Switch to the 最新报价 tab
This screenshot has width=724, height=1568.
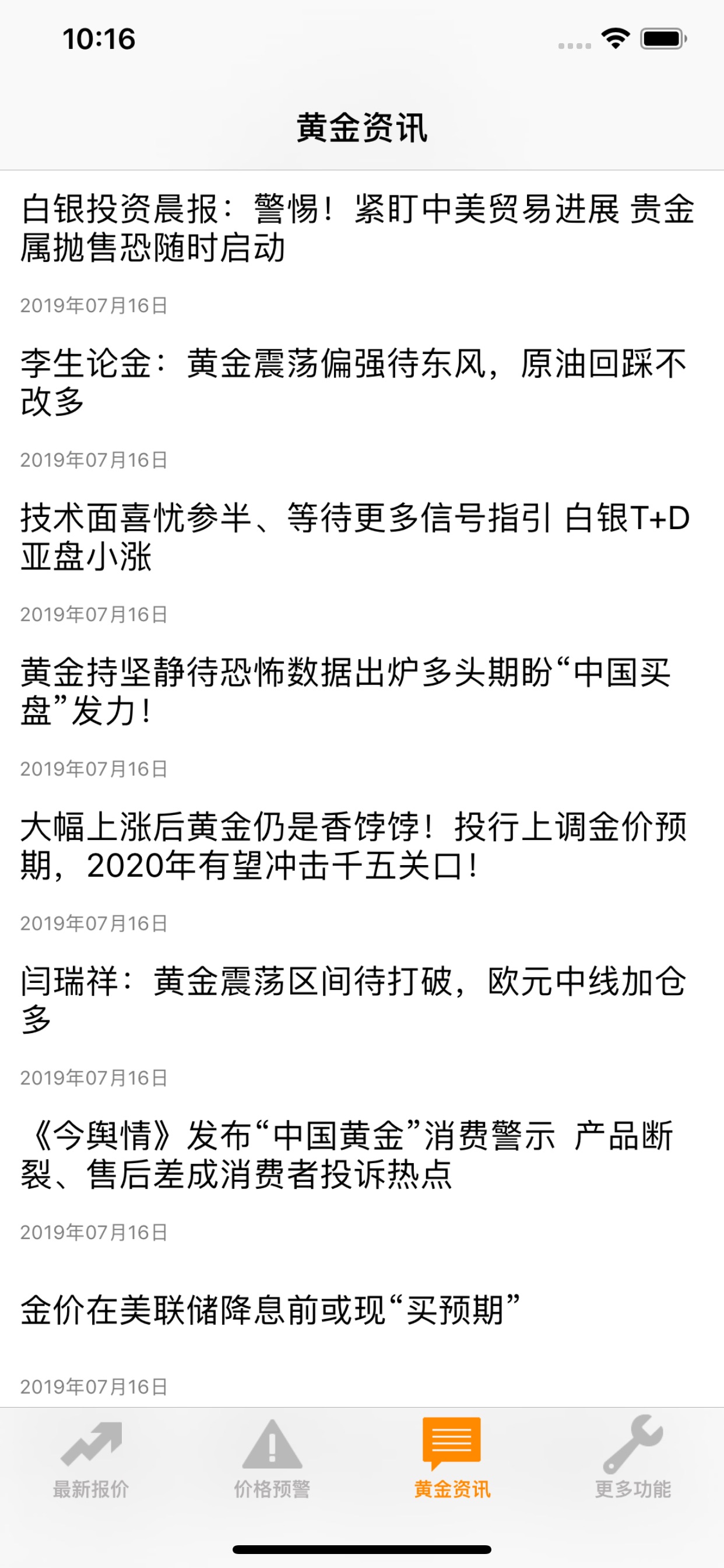coord(91,1458)
